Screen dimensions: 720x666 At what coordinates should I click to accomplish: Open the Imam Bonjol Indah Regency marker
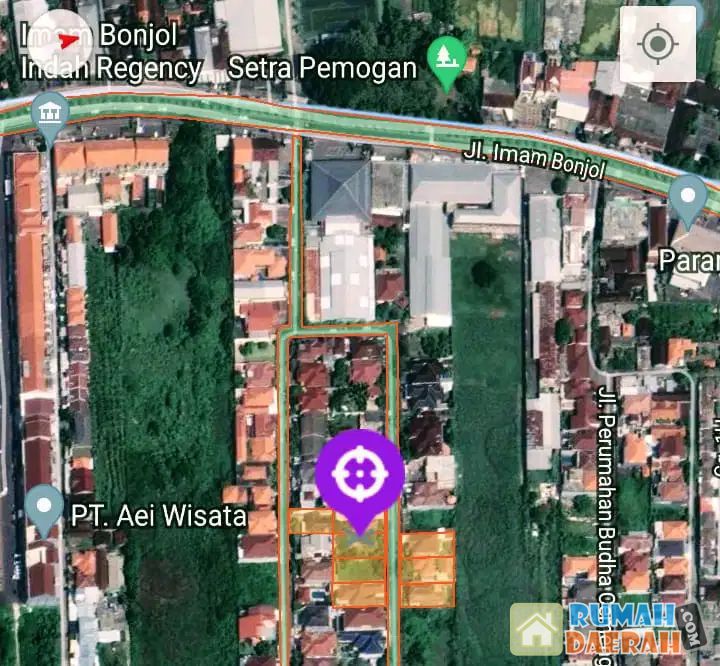(x=49, y=111)
